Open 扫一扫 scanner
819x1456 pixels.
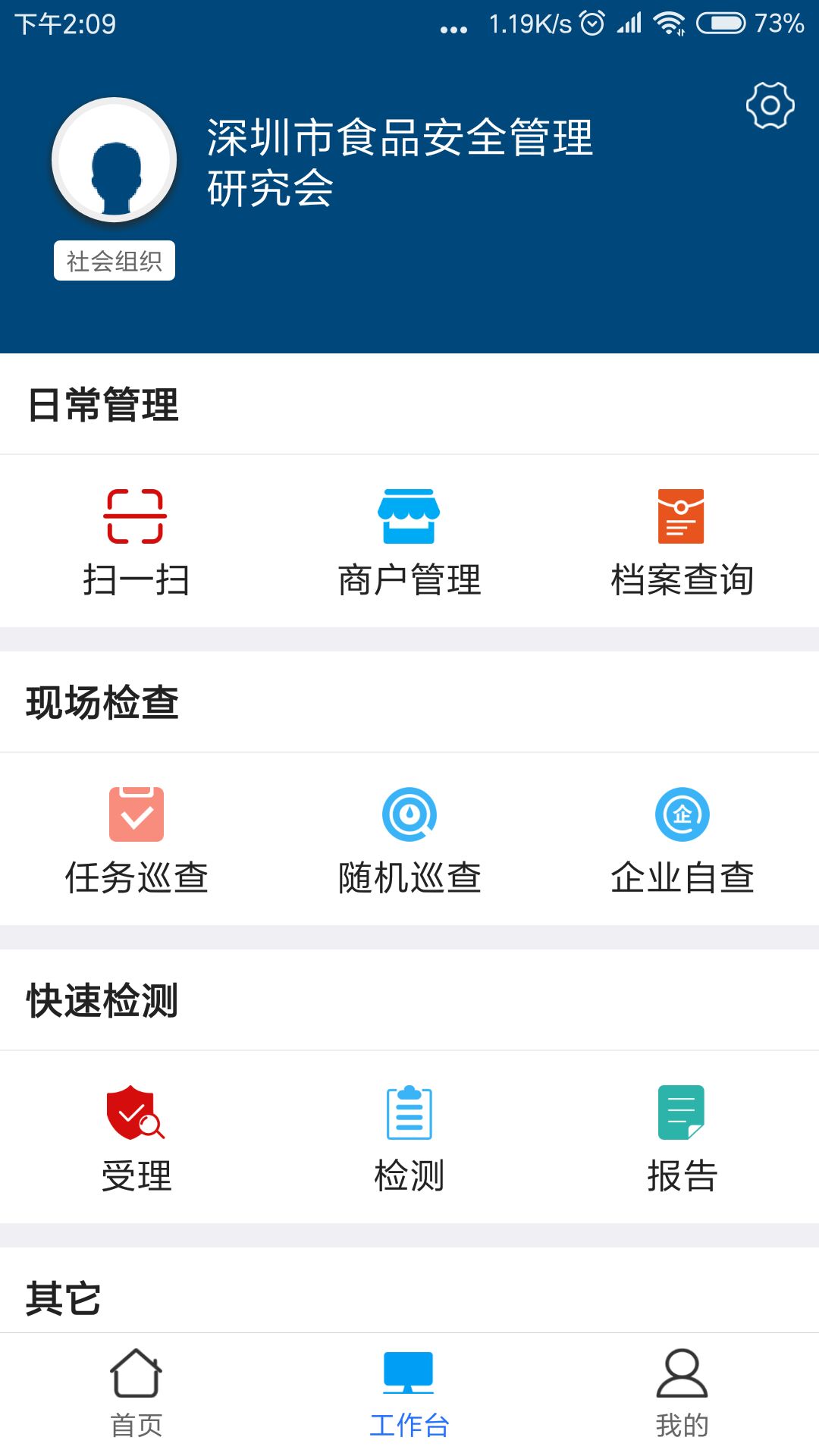point(136,541)
